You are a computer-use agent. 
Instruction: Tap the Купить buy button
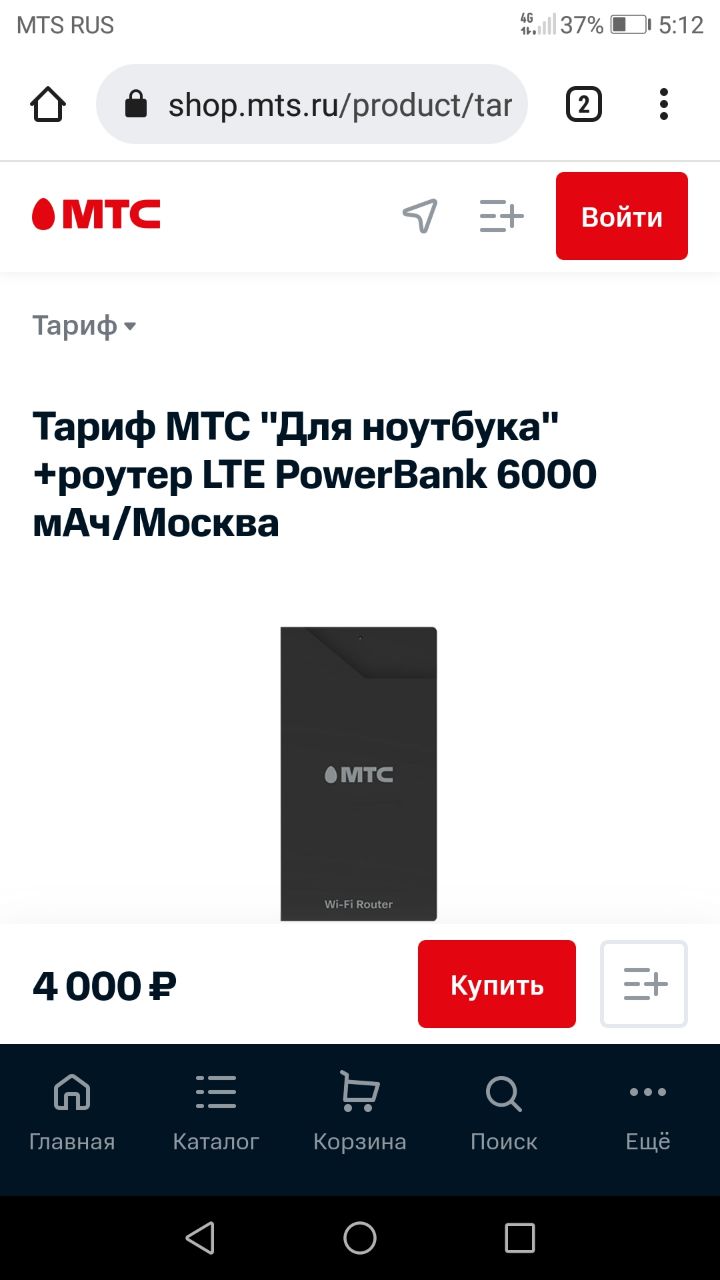[497, 984]
